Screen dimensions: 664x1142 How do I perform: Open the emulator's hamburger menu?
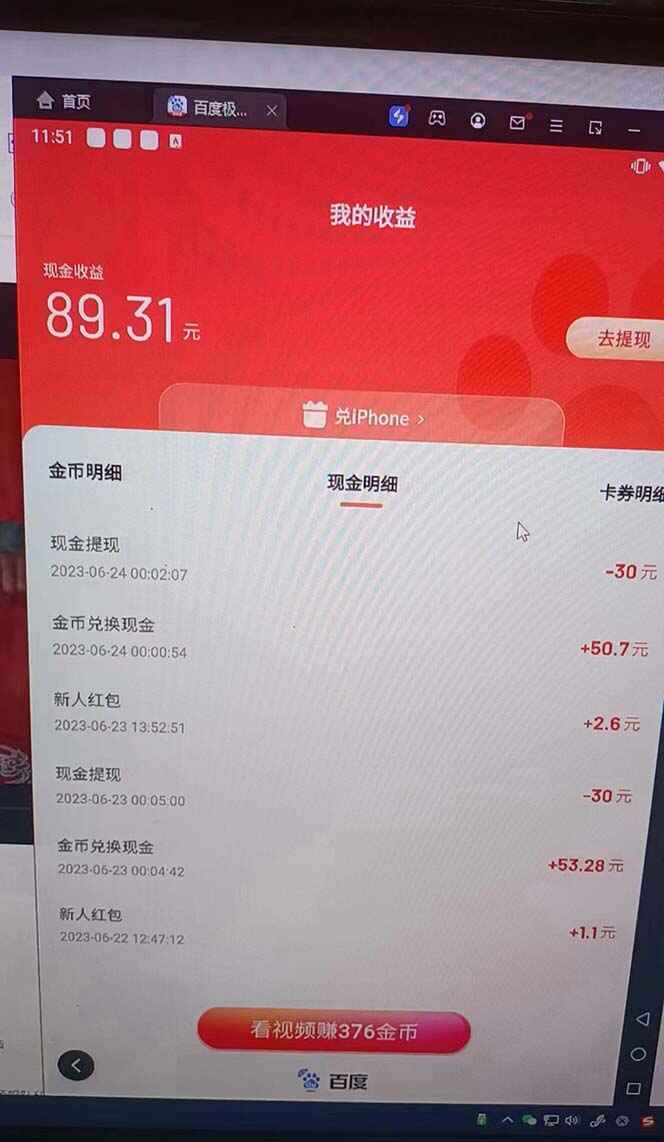(556, 125)
